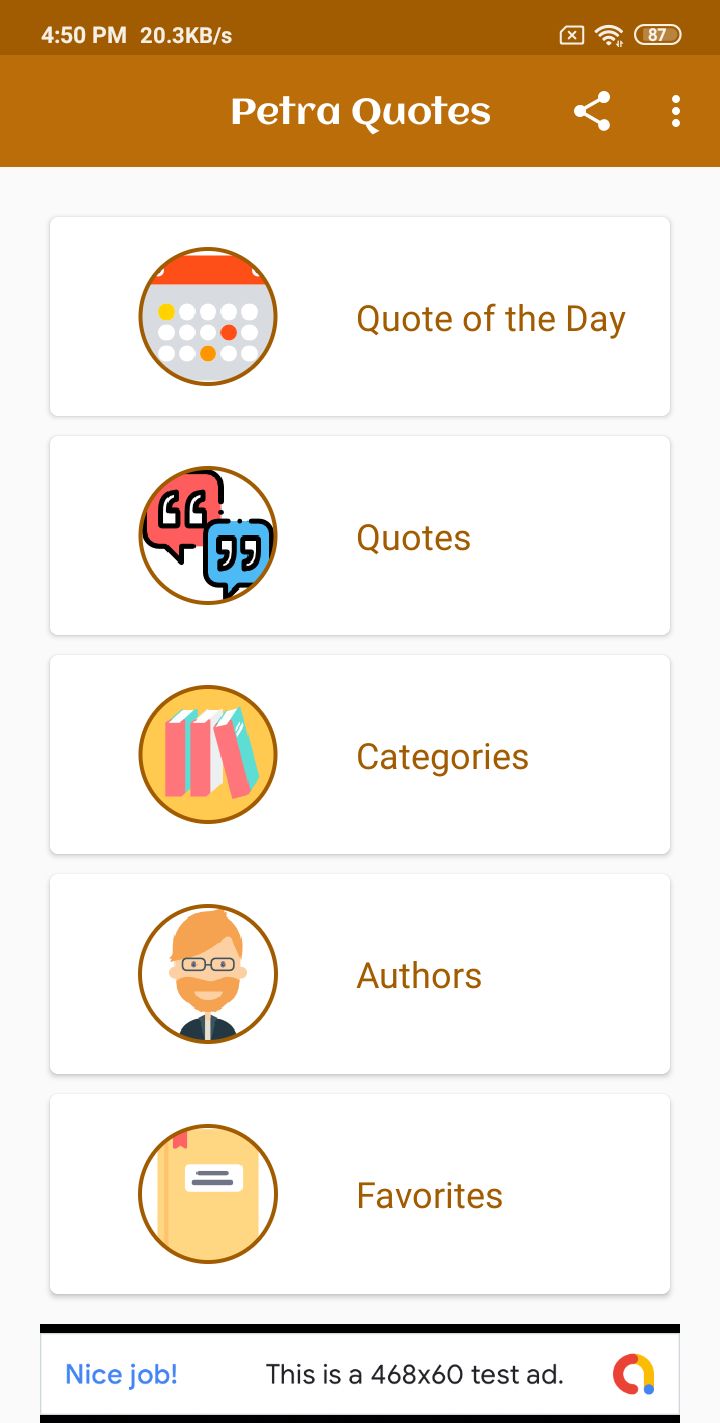View the Authors card
This screenshot has width=720, height=1423.
tap(360, 974)
